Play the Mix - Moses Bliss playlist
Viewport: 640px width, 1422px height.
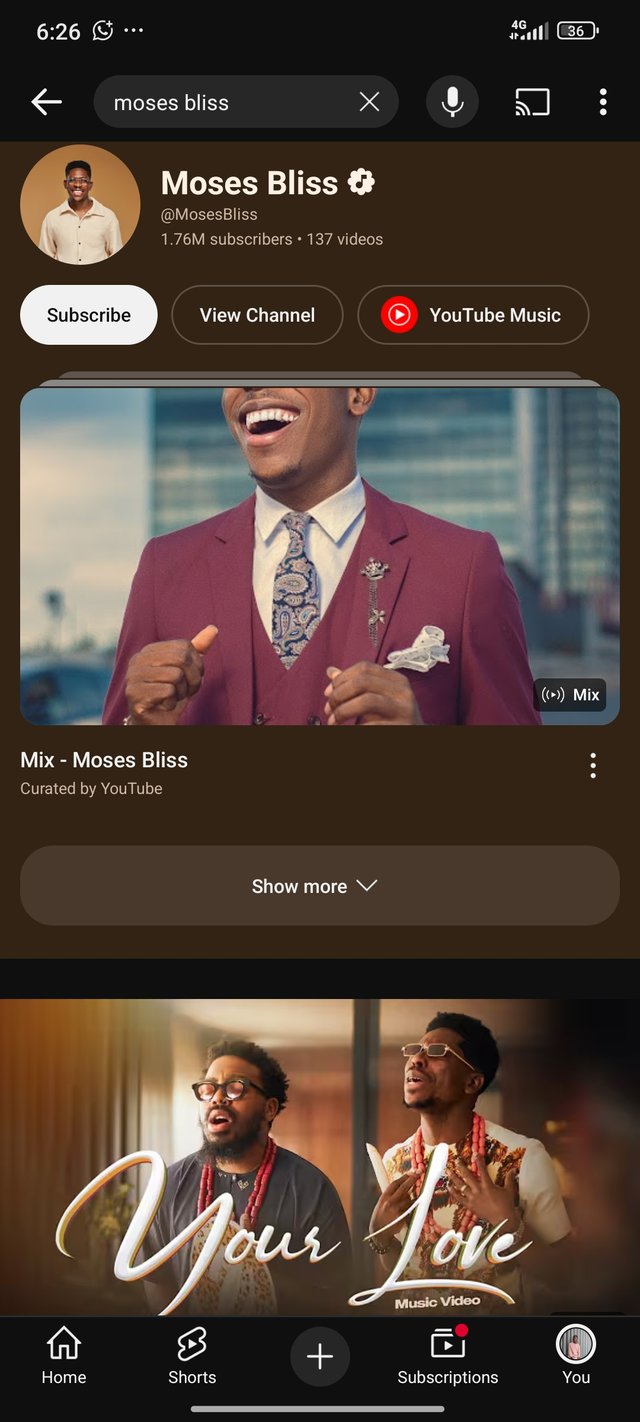(x=320, y=556)
